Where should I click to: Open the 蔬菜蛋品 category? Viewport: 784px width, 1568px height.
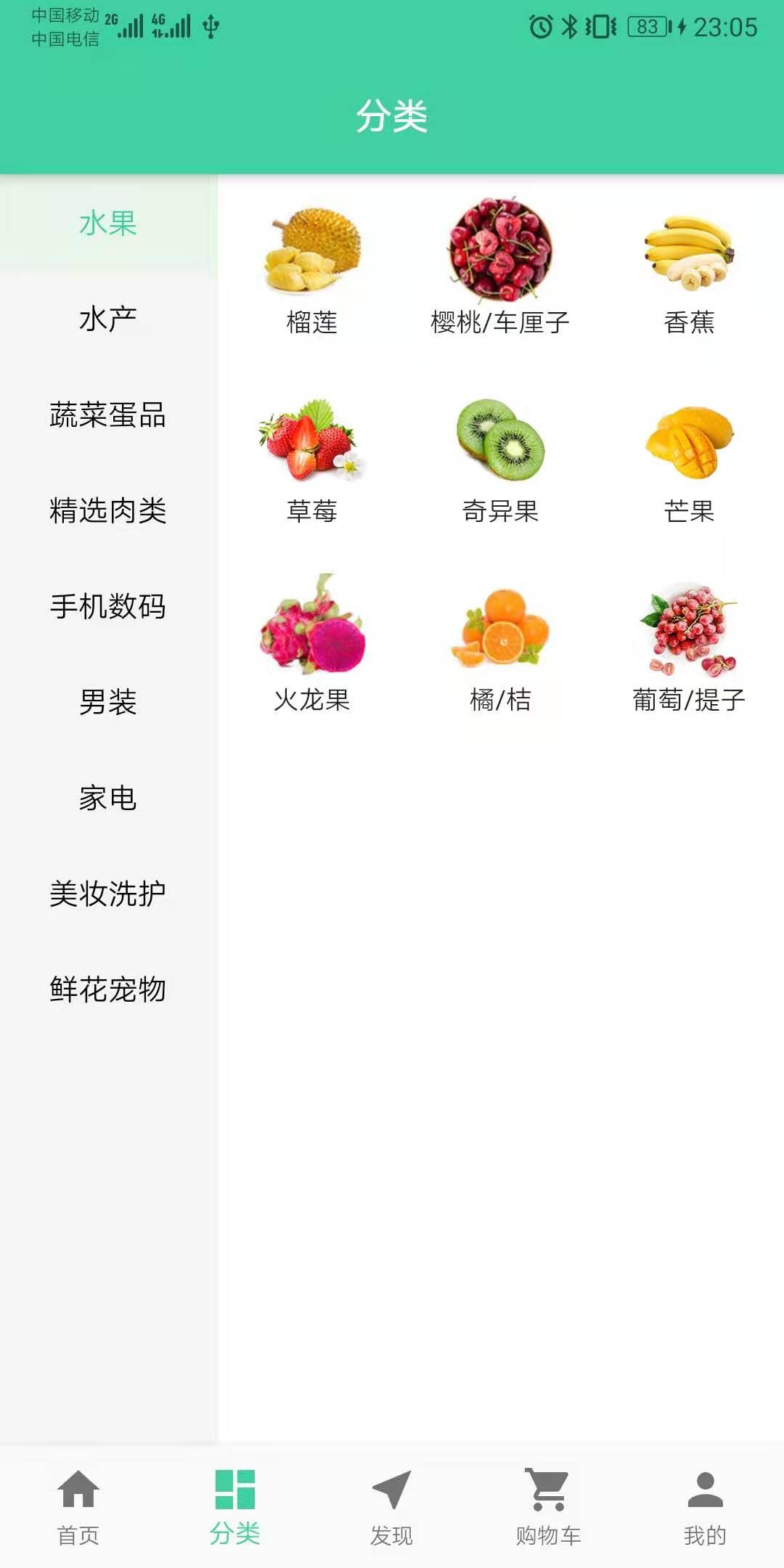[108, 415]
